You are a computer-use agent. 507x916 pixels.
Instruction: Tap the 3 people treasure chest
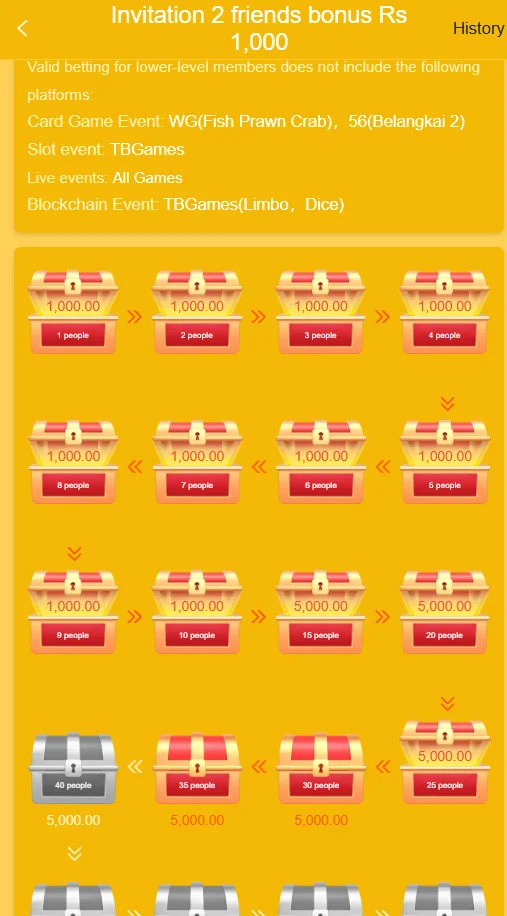click(321, 311)
